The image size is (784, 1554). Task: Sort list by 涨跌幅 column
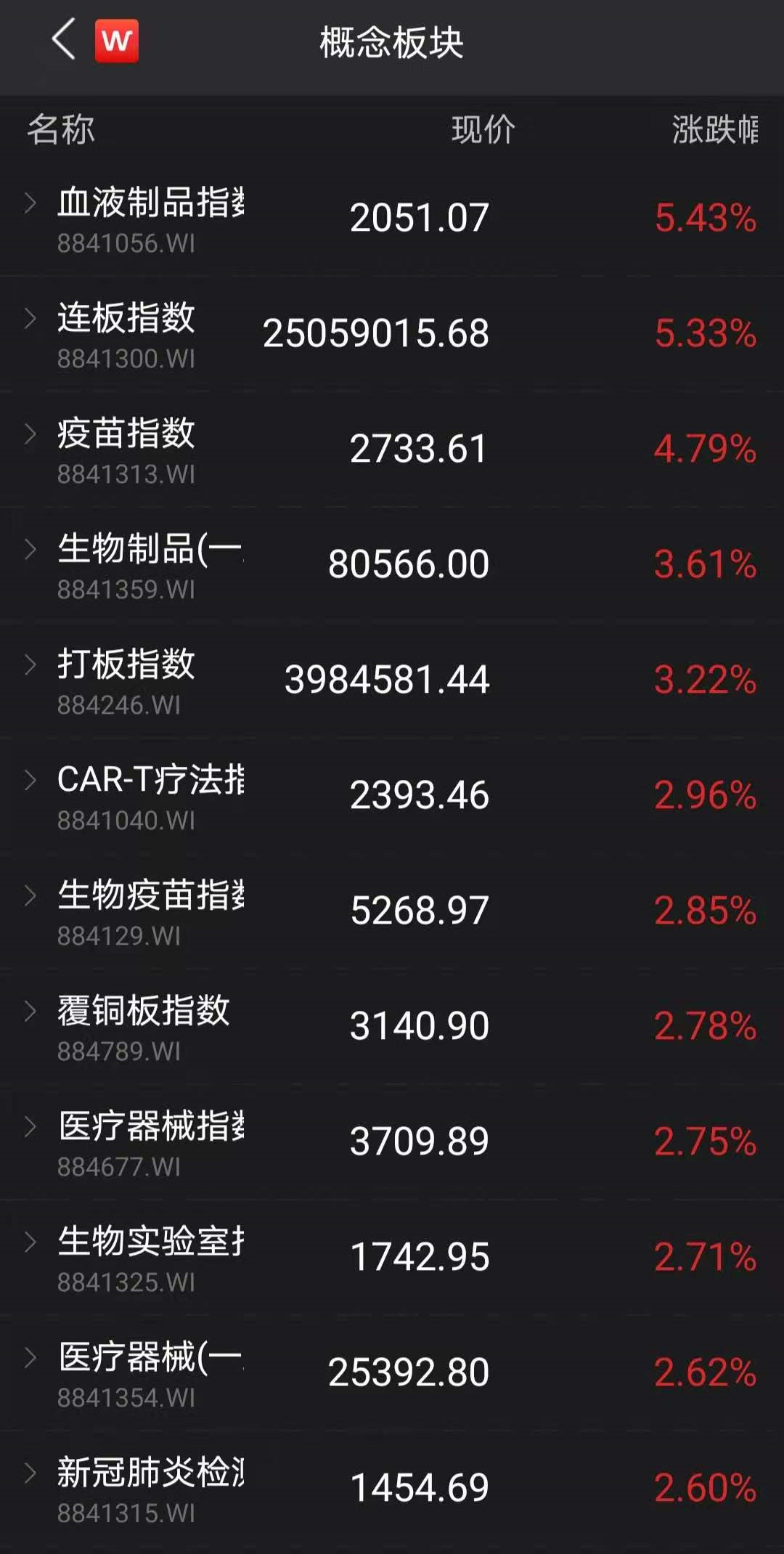(714, 130)
